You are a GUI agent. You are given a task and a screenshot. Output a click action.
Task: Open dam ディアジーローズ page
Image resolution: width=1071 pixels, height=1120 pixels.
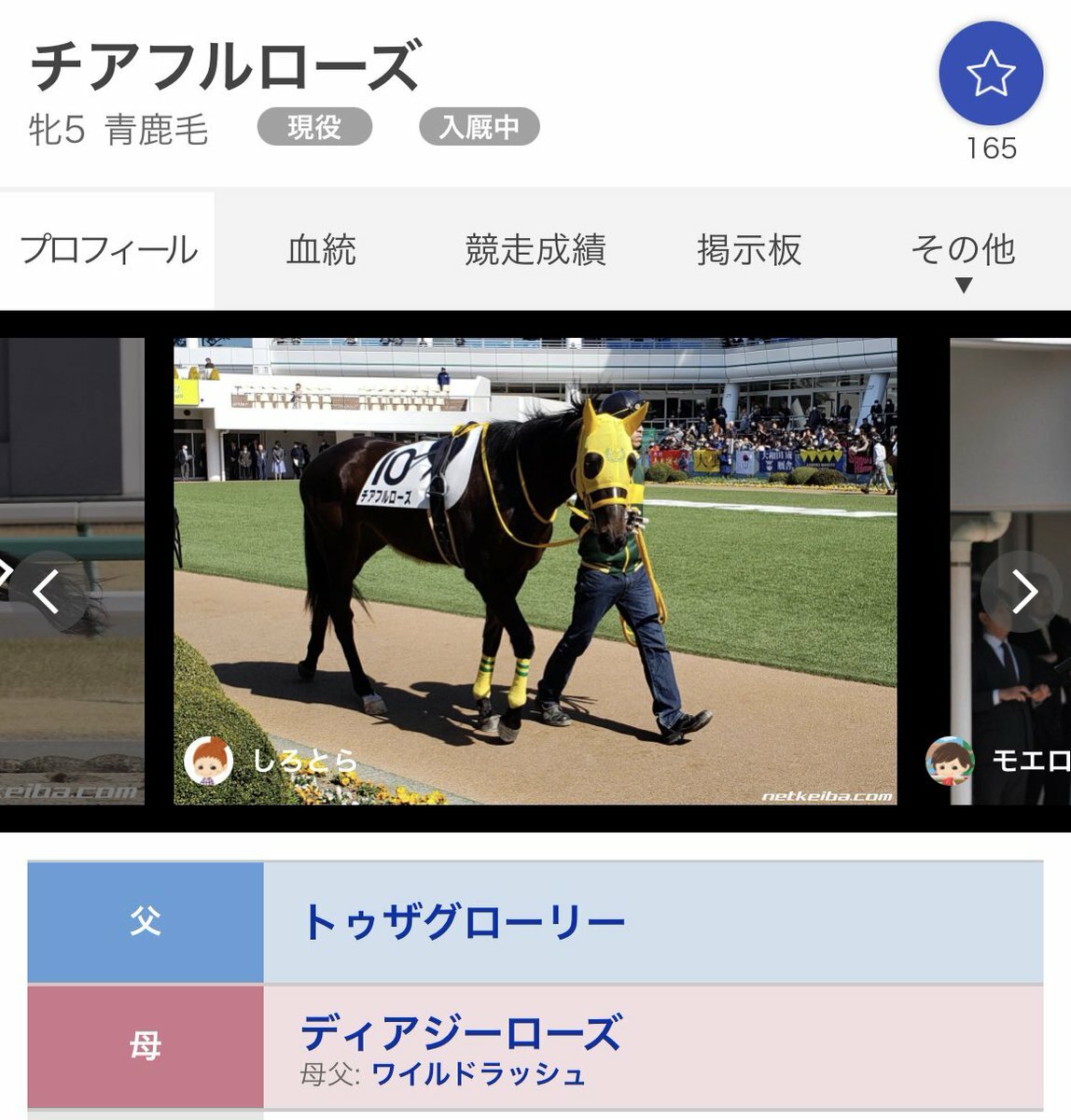[461, 1033]
